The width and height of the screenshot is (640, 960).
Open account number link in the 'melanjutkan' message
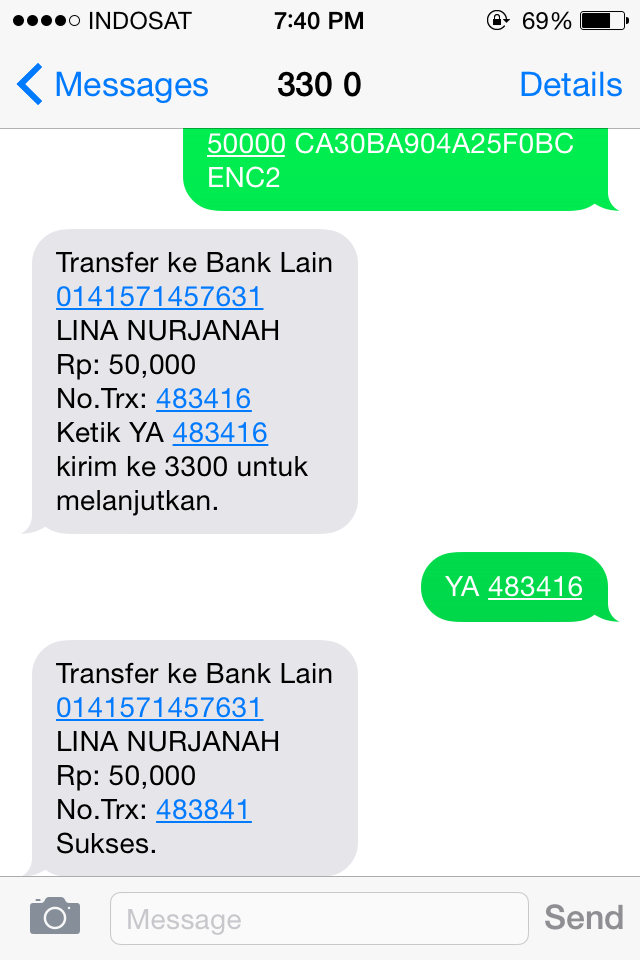(x=159, y=297)
